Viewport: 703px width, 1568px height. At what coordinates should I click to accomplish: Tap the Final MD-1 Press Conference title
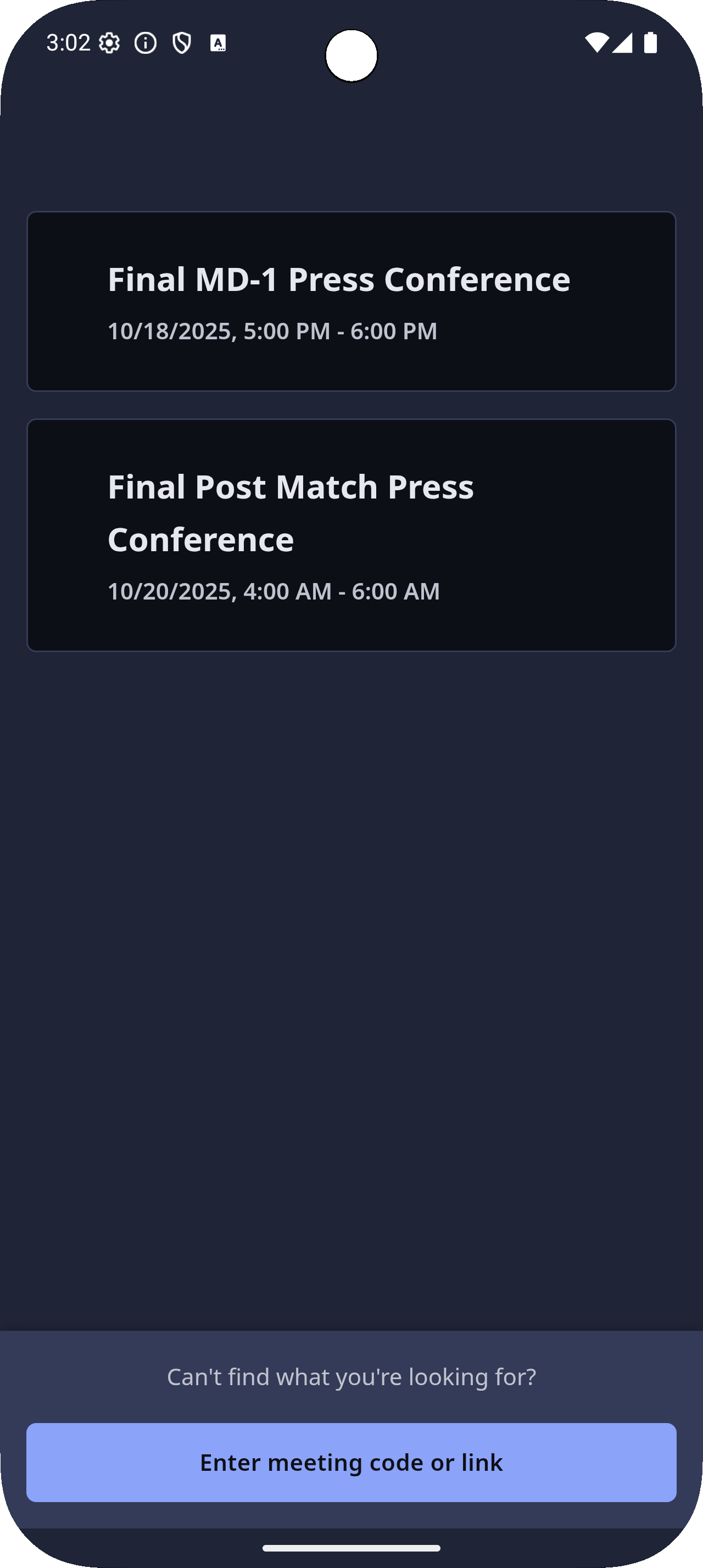pos(338,279)
